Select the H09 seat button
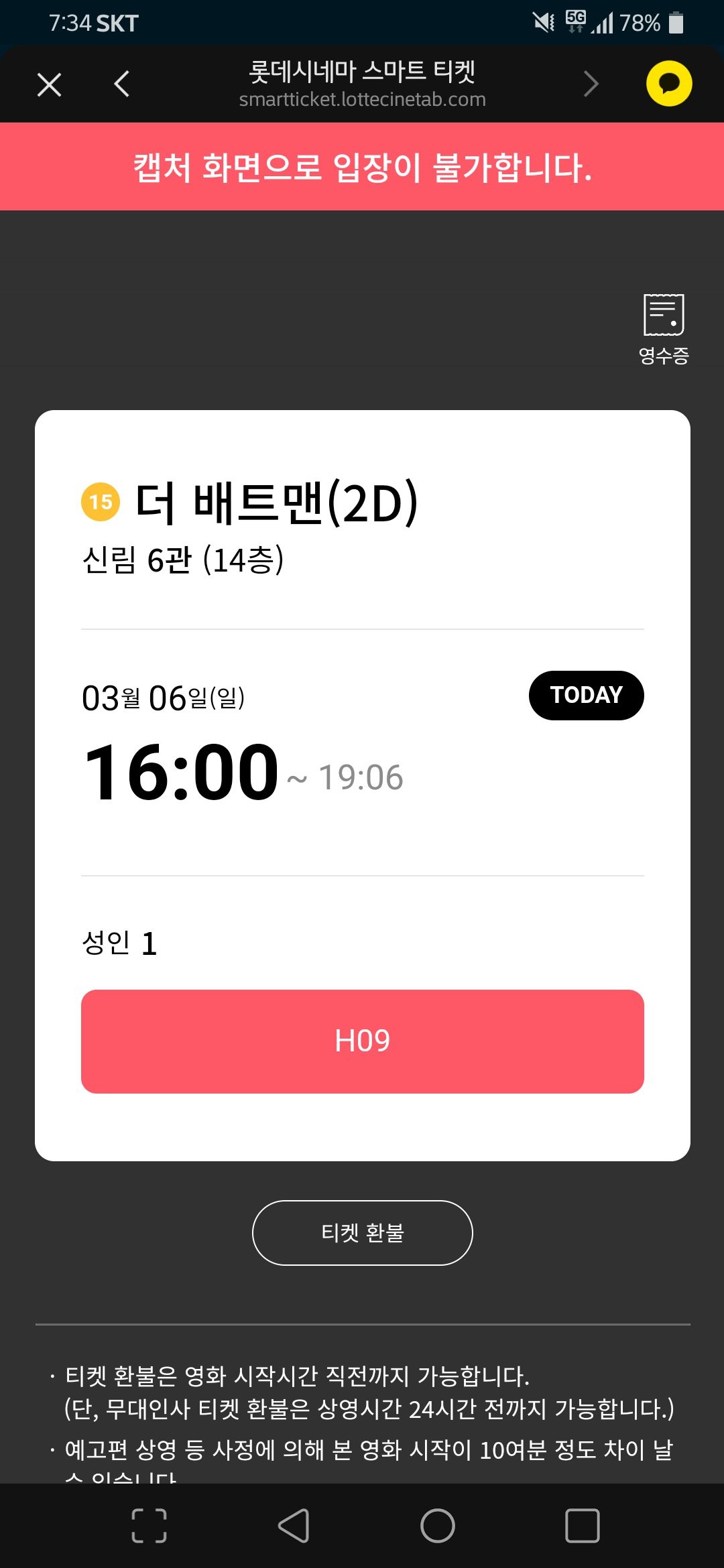This screenshot has height=1568, width=724. pyautogui.click(x=362, y=1041)
